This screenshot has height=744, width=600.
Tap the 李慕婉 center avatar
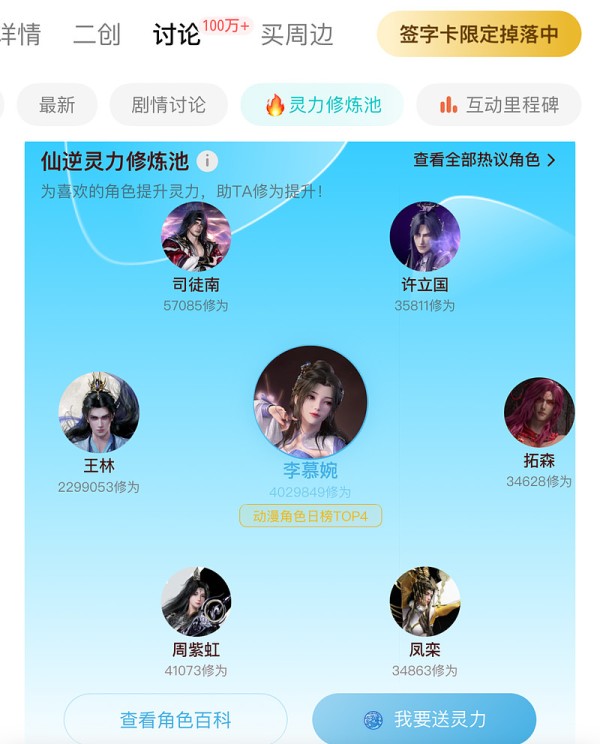(x=310, y=402)
